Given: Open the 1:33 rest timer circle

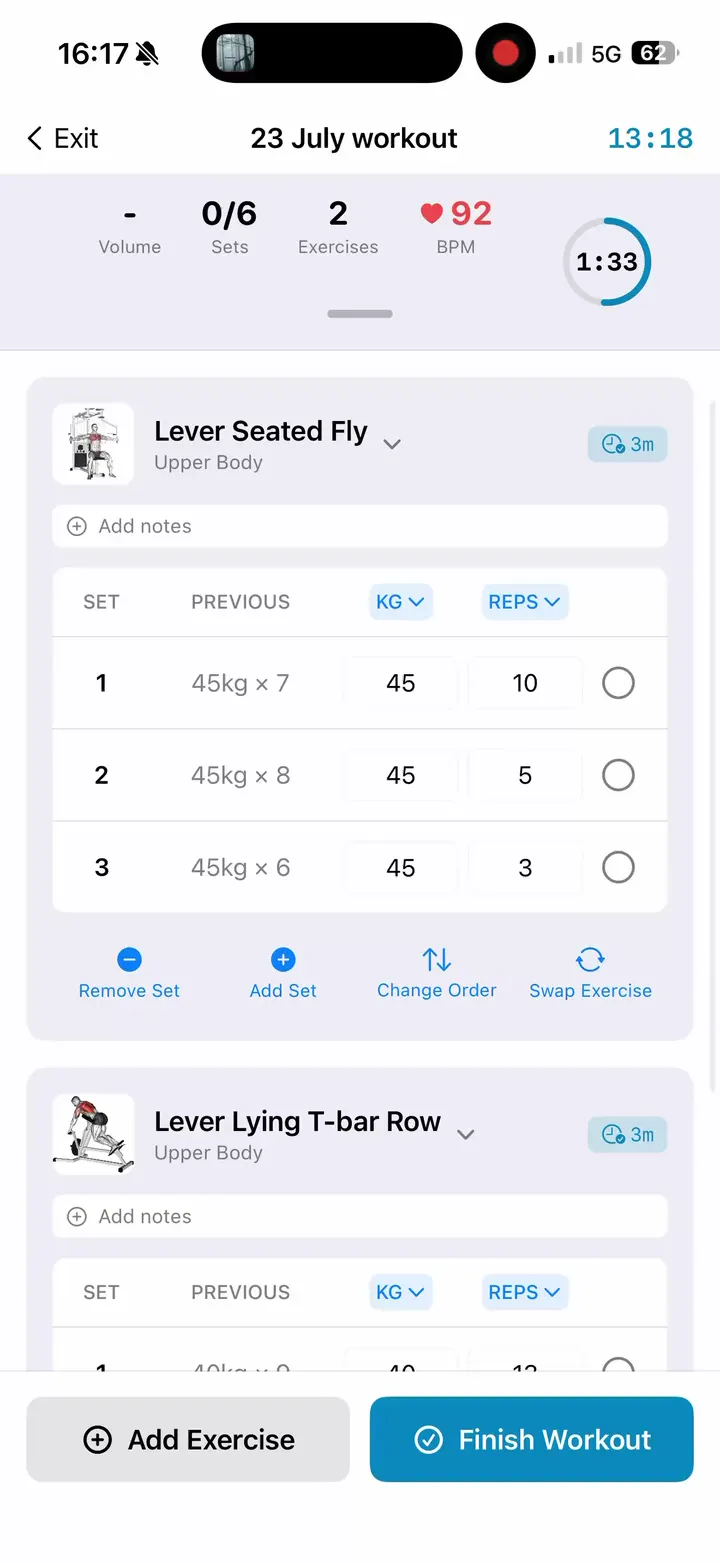Looking at the screenshot, I should click(607, 262).
